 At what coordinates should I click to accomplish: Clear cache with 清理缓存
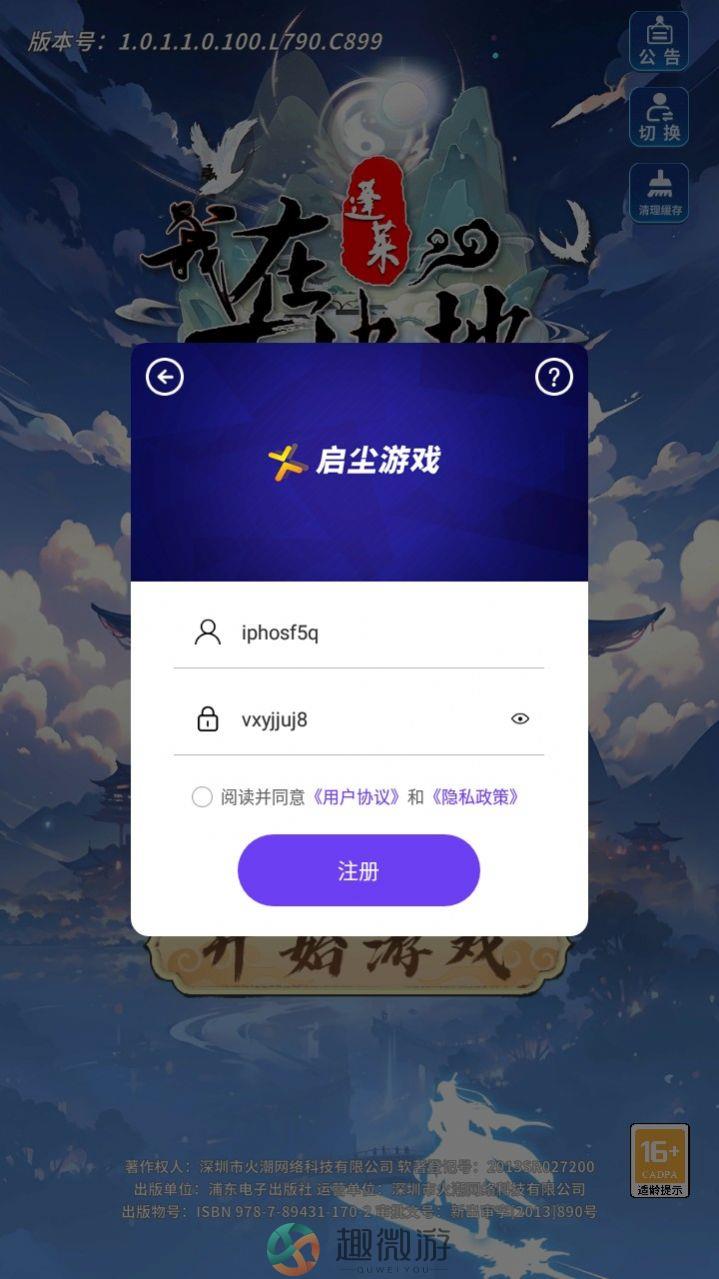pyautogui.click(x=658, y=192)
